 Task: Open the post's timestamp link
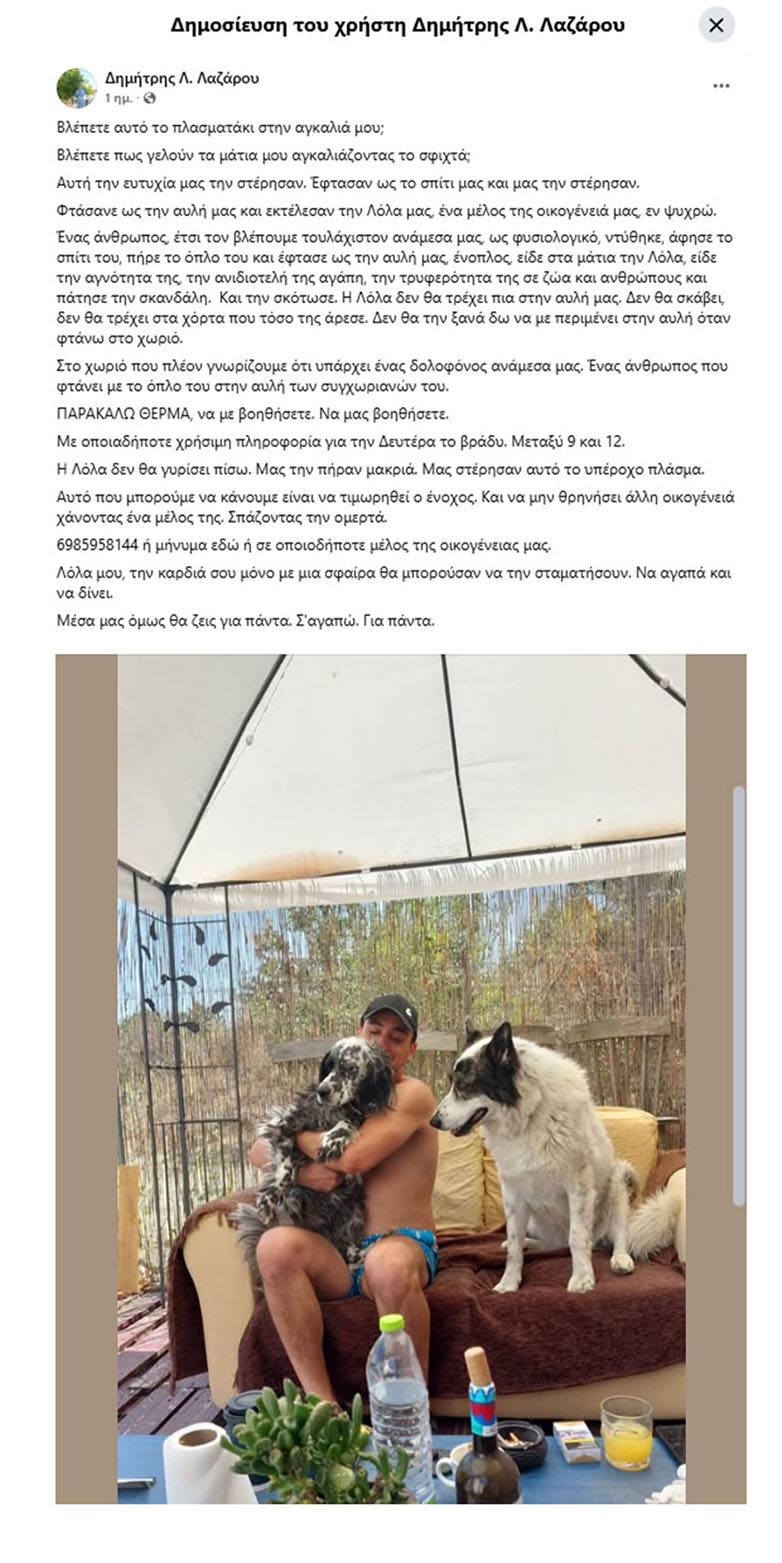pyautogui.click(x=119, y=98)
